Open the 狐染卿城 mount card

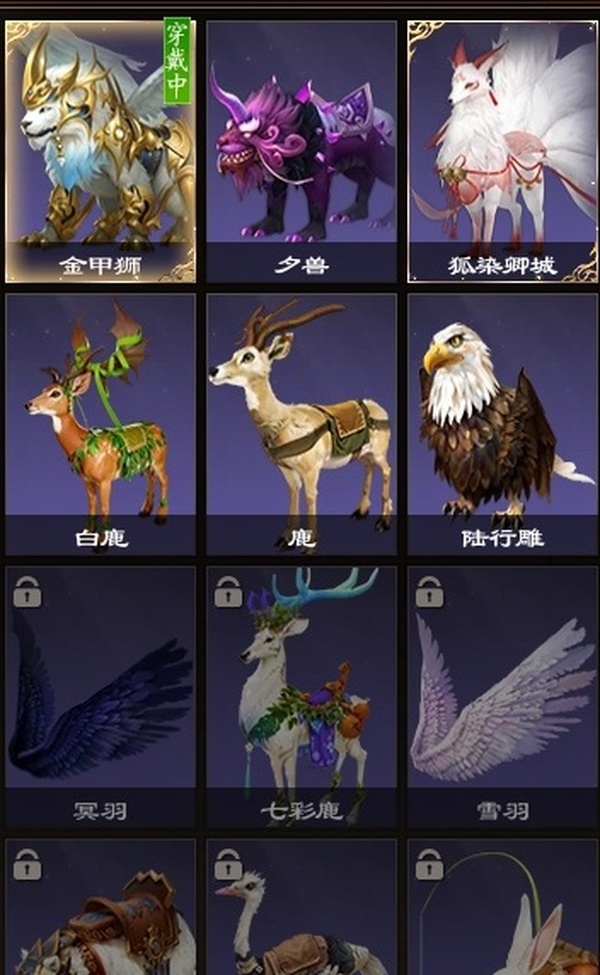[x=502, y=150]
